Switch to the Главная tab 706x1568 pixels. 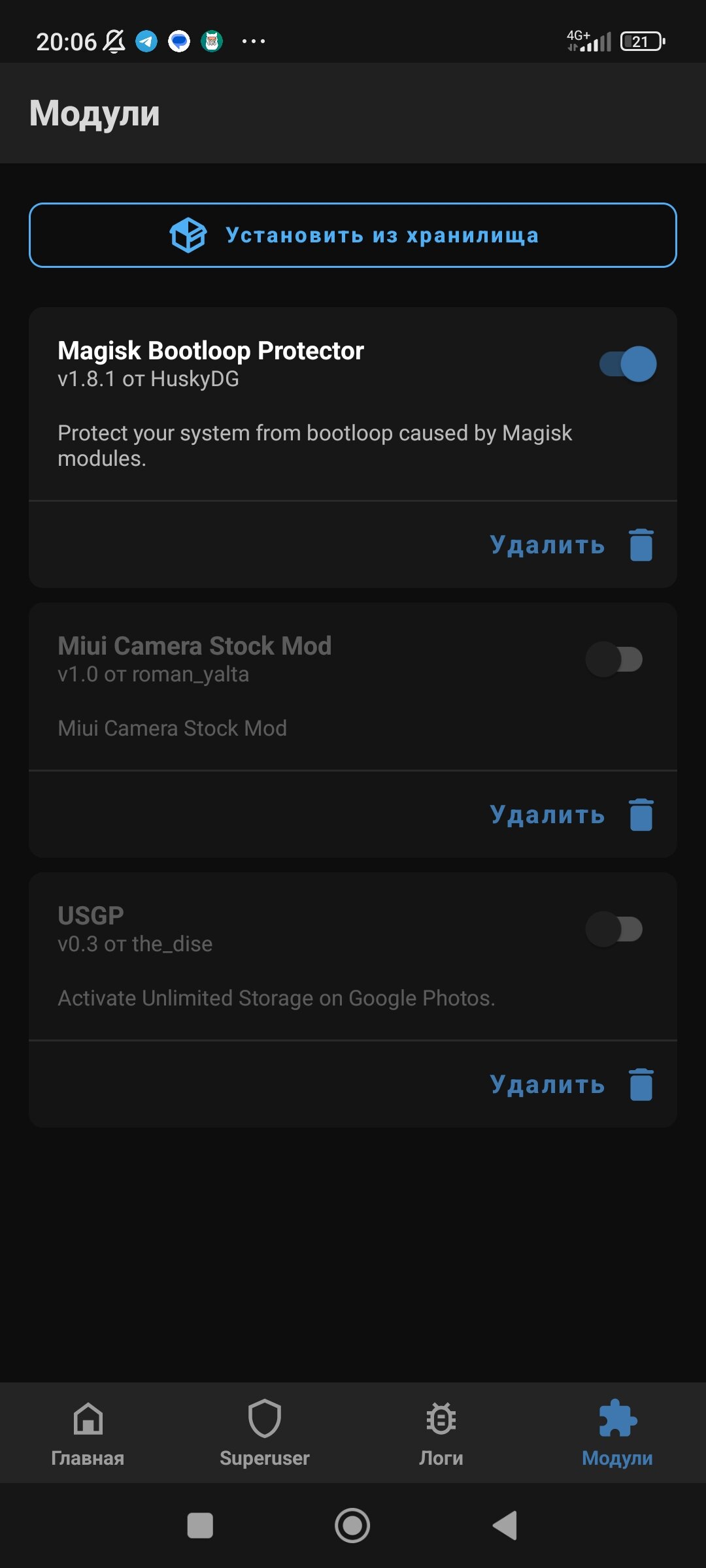pos(88,1433)
